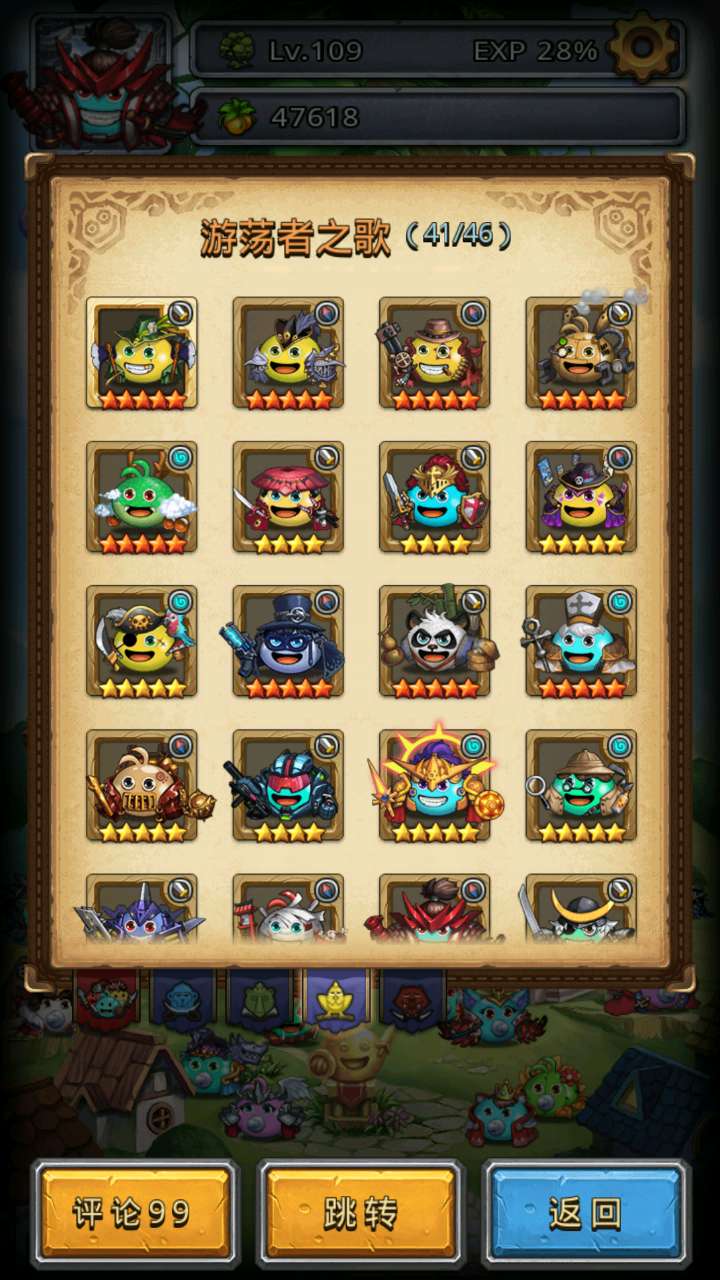This screenshot has width=720, height=1280.
Task: Select the cowboy hat gumball with gun
Action: [434, 353]
